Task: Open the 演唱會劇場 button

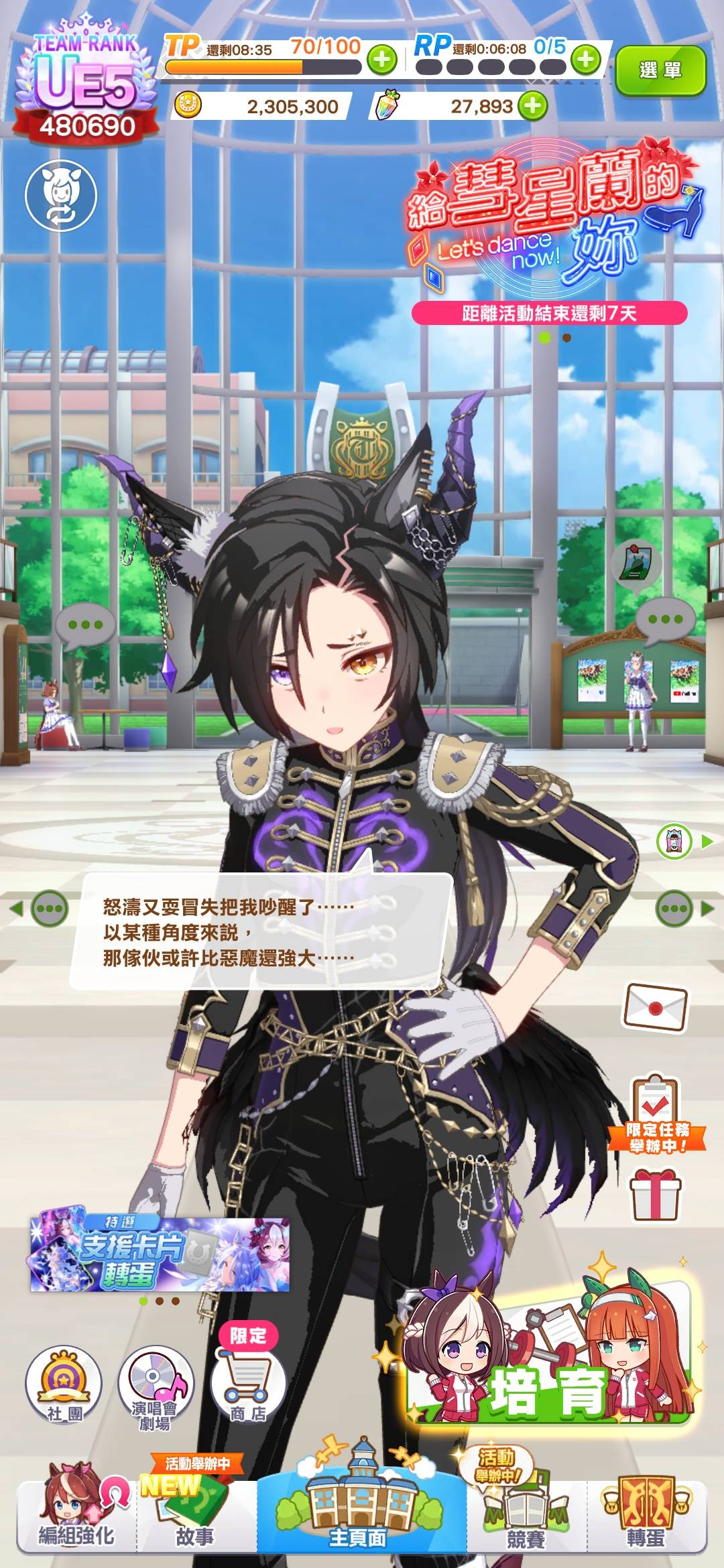Action: (156, 1387)
